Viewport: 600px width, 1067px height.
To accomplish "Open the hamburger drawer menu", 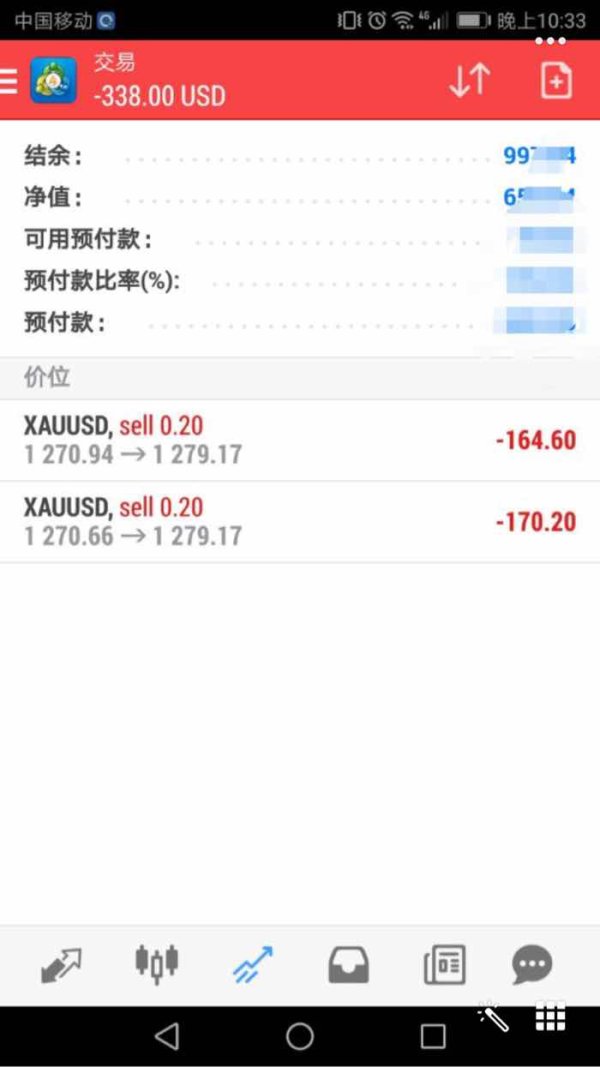I will coord(8,81).
